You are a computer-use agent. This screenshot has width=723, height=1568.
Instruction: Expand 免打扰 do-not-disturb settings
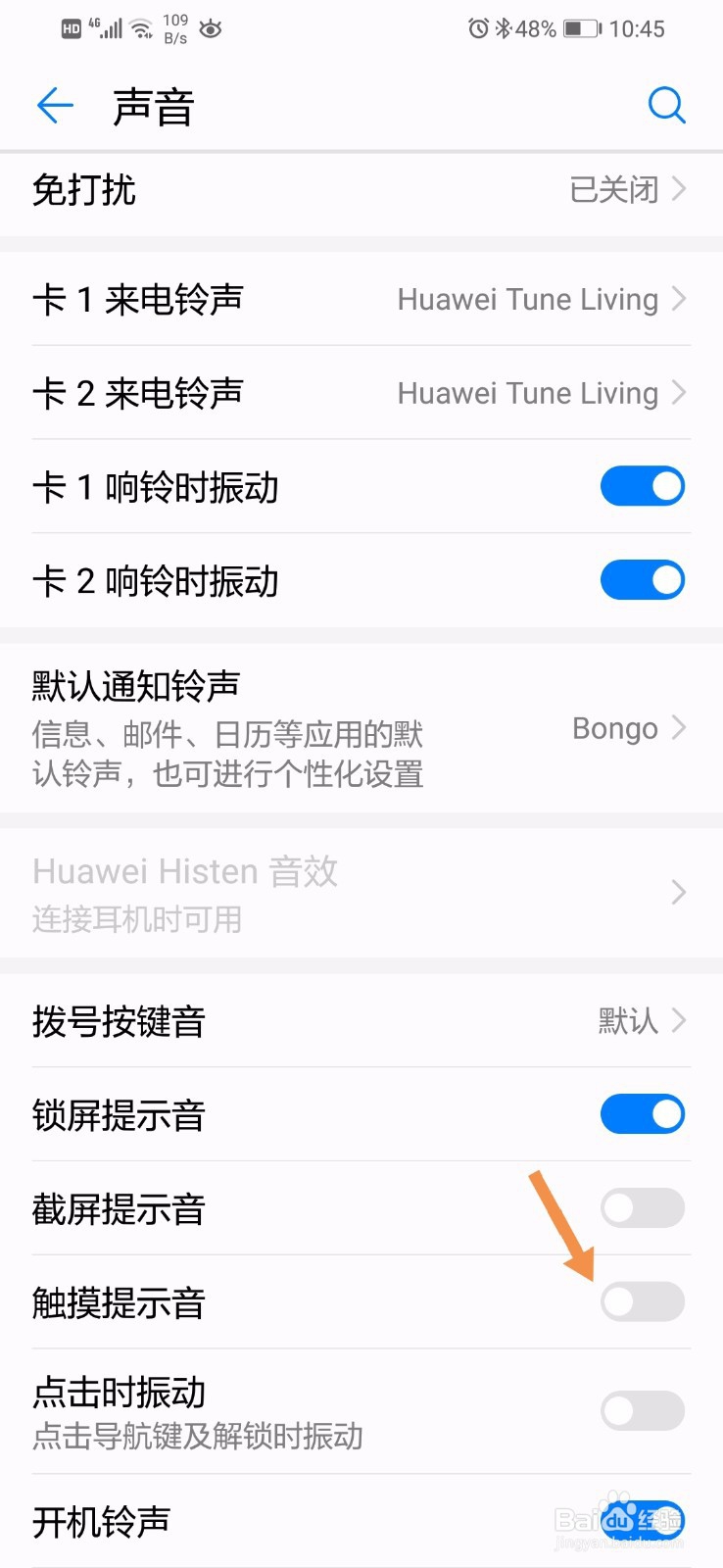pos(362,191)
